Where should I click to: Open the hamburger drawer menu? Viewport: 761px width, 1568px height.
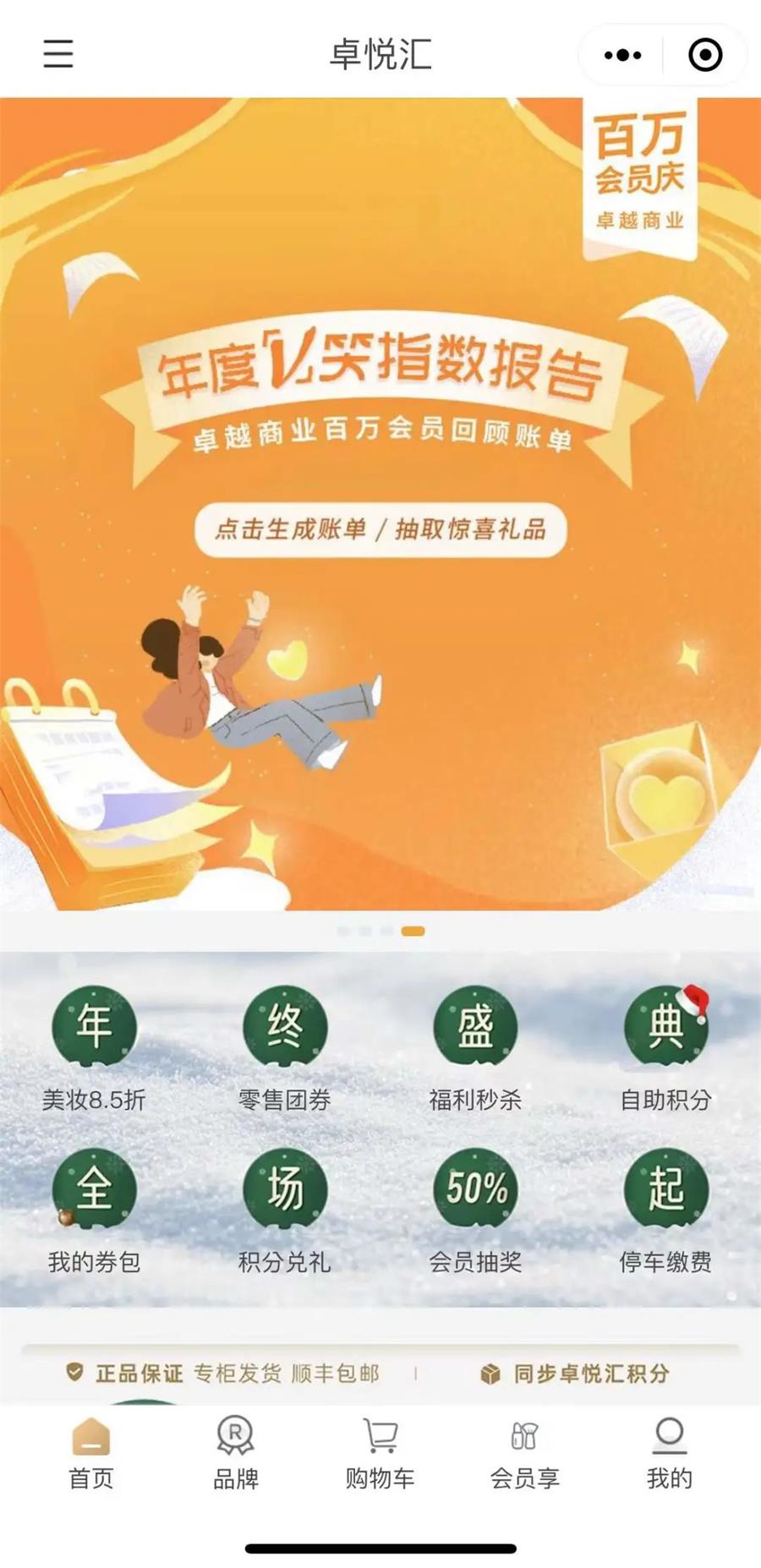point(58,54)
